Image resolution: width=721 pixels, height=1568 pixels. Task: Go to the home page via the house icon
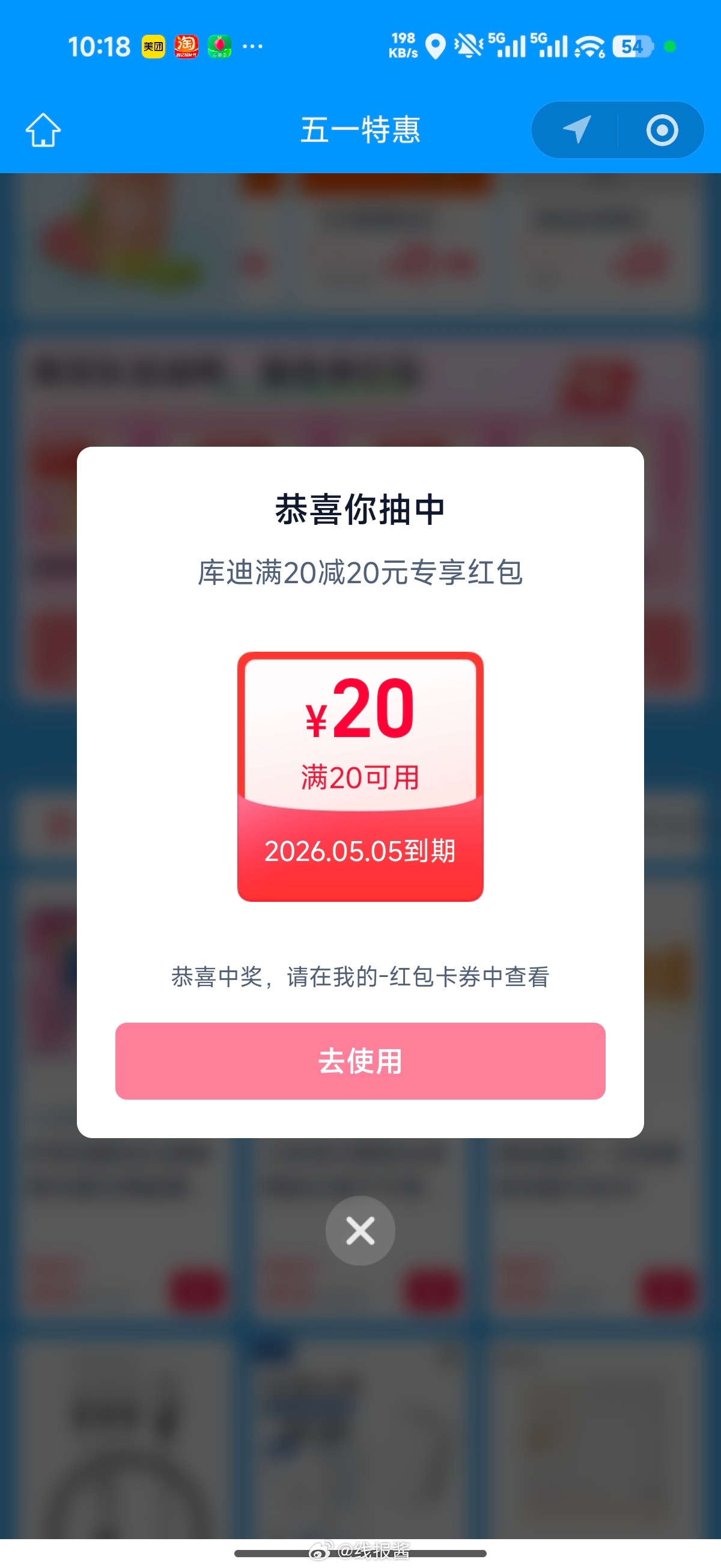click(x=43, y=130)
